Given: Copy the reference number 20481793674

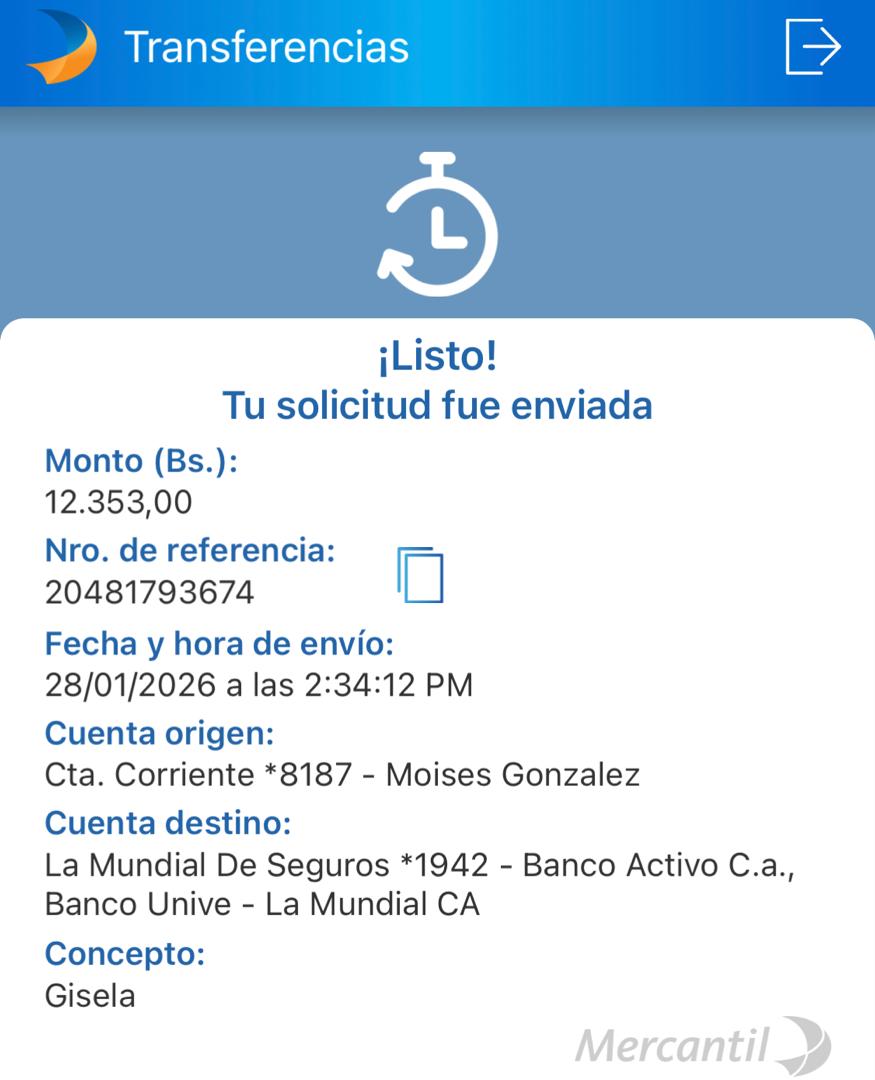Looking at the screenshot, I should pos(420,575).
